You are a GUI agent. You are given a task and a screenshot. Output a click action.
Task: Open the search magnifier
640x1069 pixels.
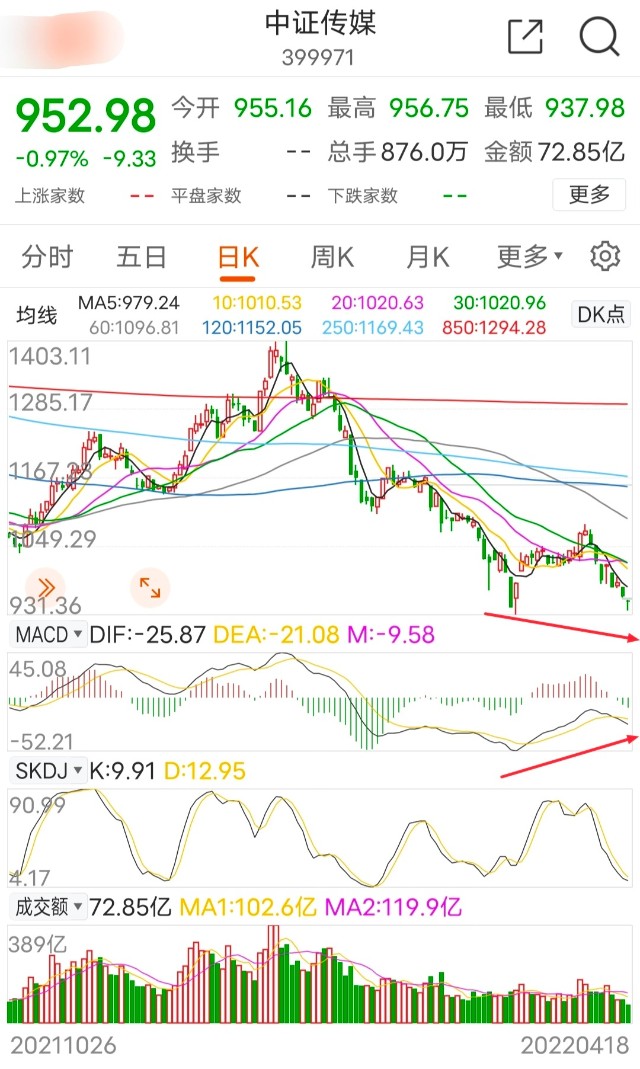tap(599, 37)
